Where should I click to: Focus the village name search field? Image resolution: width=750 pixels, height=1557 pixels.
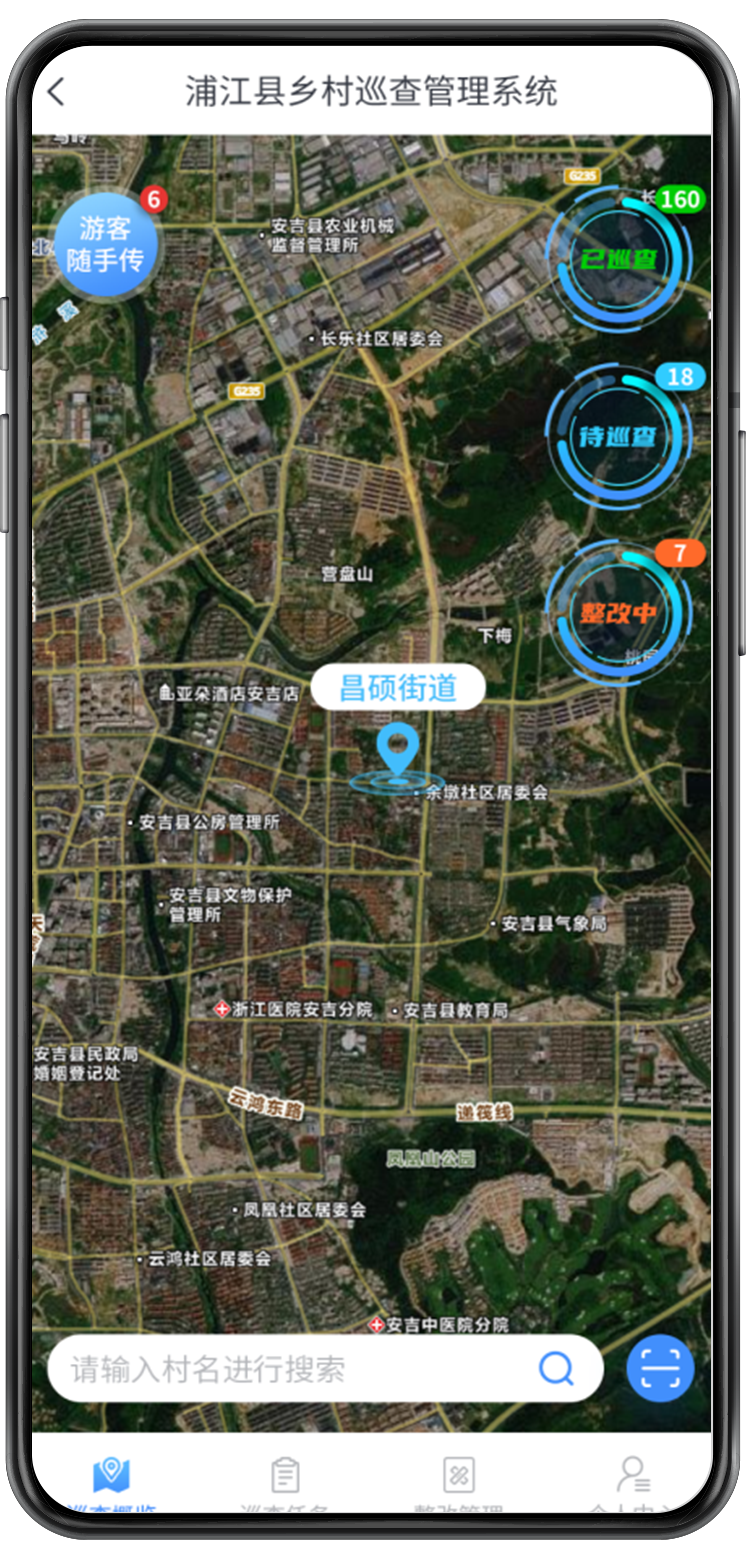pyautogui.click(x=290, y=1368)
